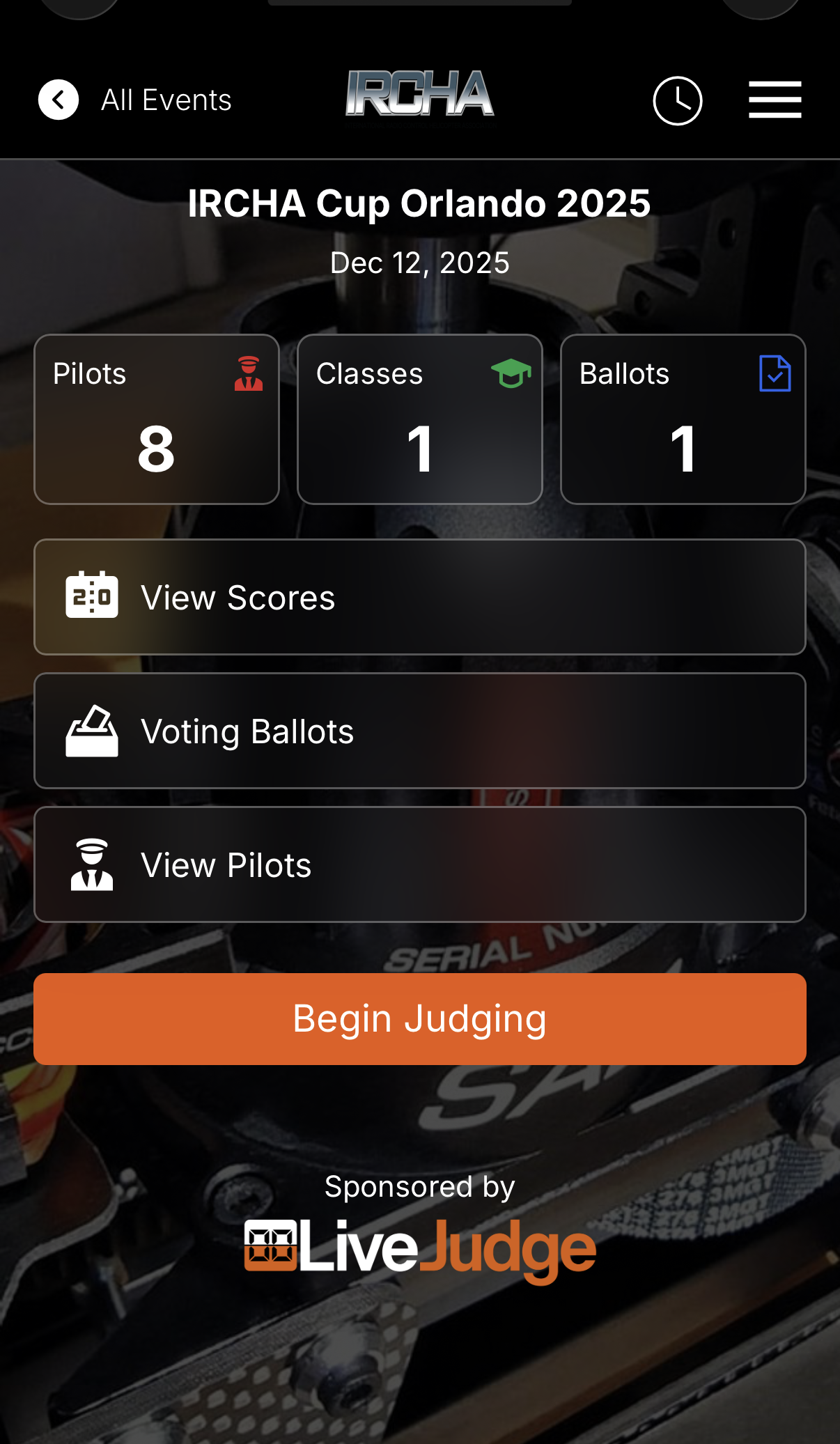The height and width of the screenshot is (1444, 840).
Task: Open the hamburger menu
Action: point(775,100)
